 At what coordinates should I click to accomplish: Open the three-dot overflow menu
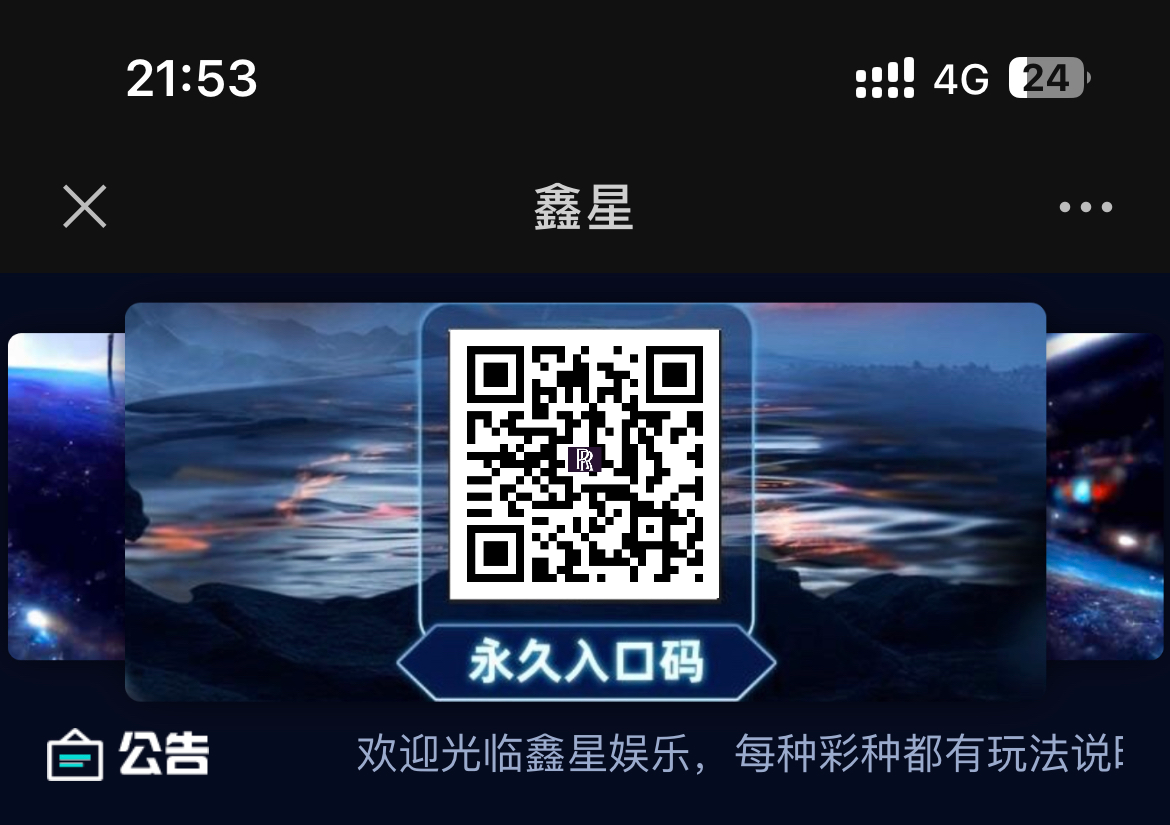[x=1085, y=207]
